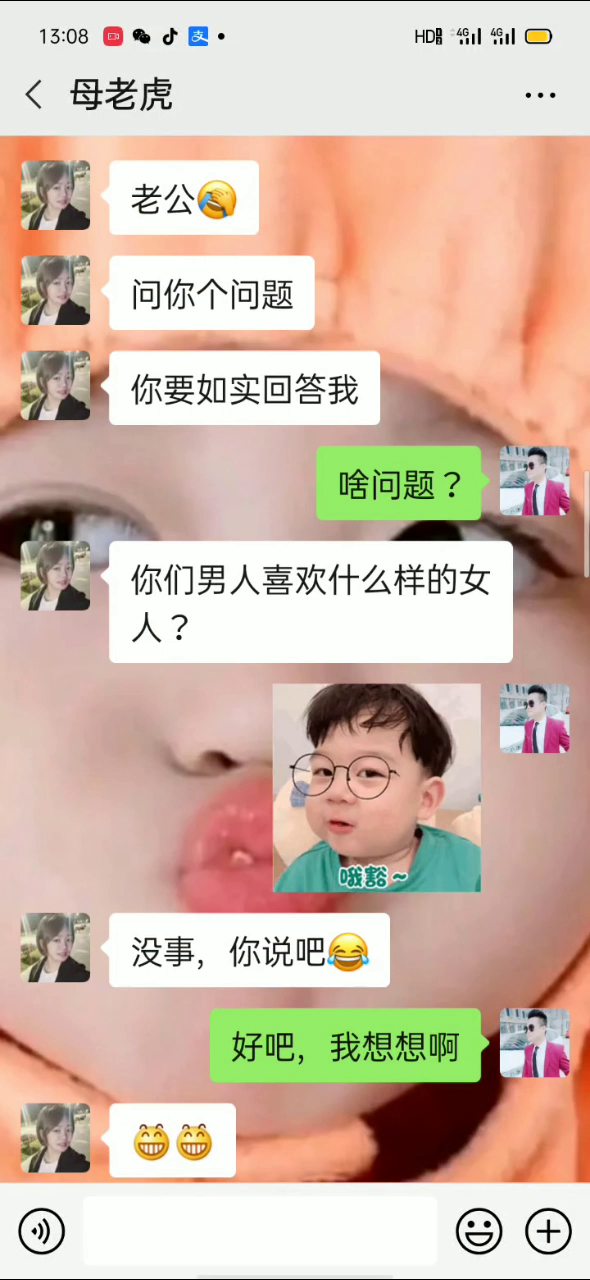
Task: Switch to voice message input
Action: (41, 1231)
